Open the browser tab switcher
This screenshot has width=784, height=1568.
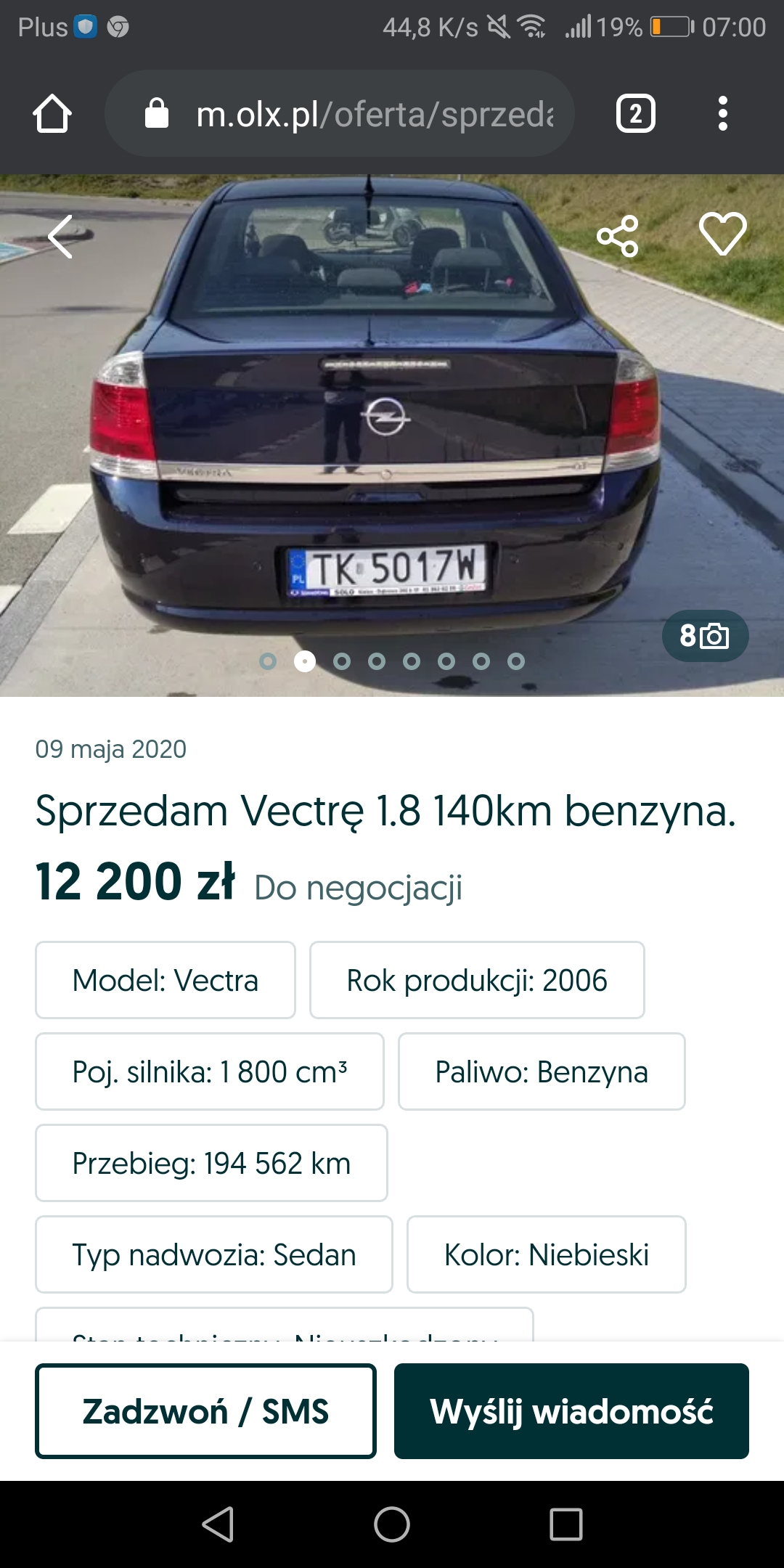(635, 114)
